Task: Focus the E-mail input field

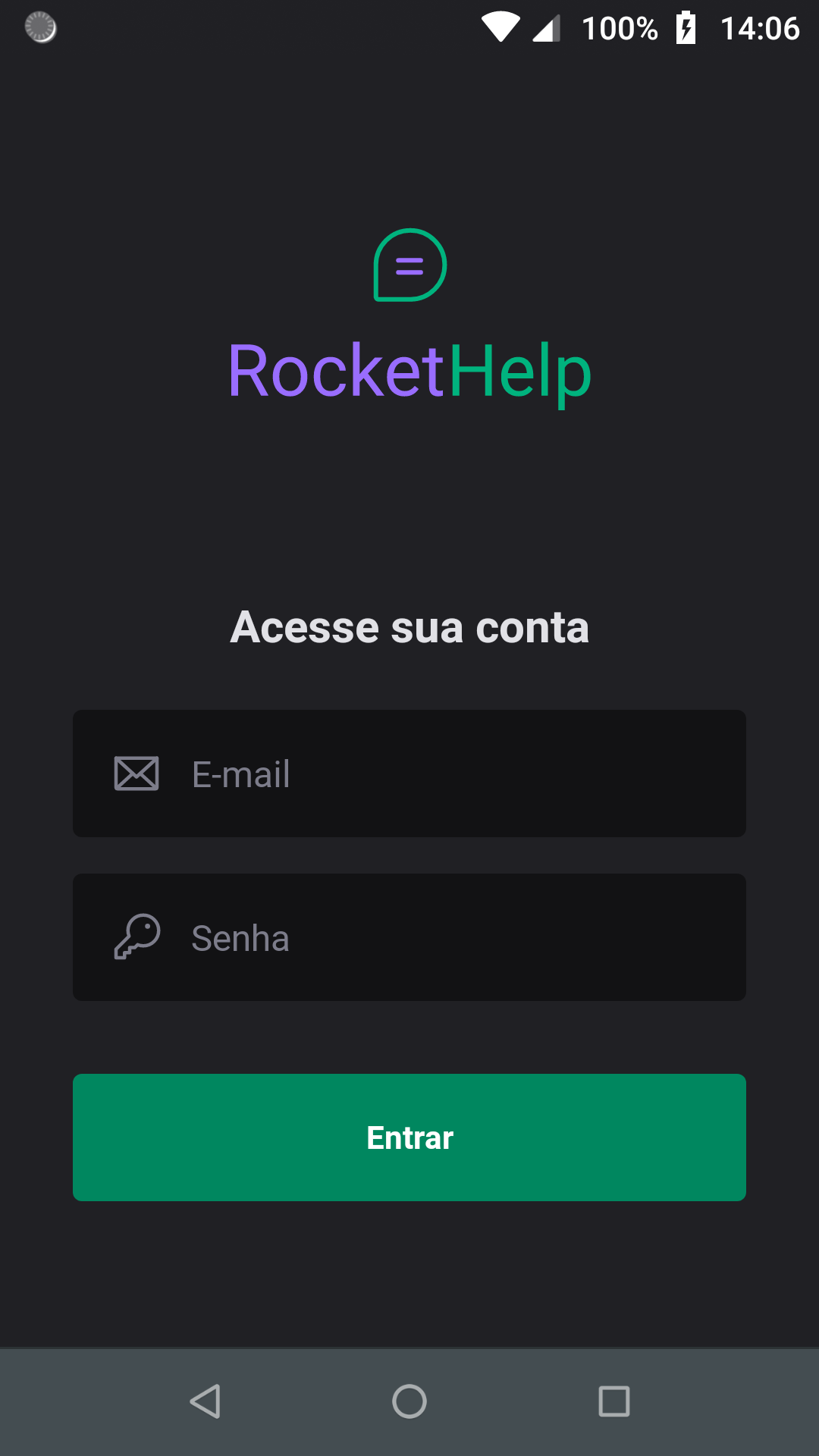Action: click(455, 773)
